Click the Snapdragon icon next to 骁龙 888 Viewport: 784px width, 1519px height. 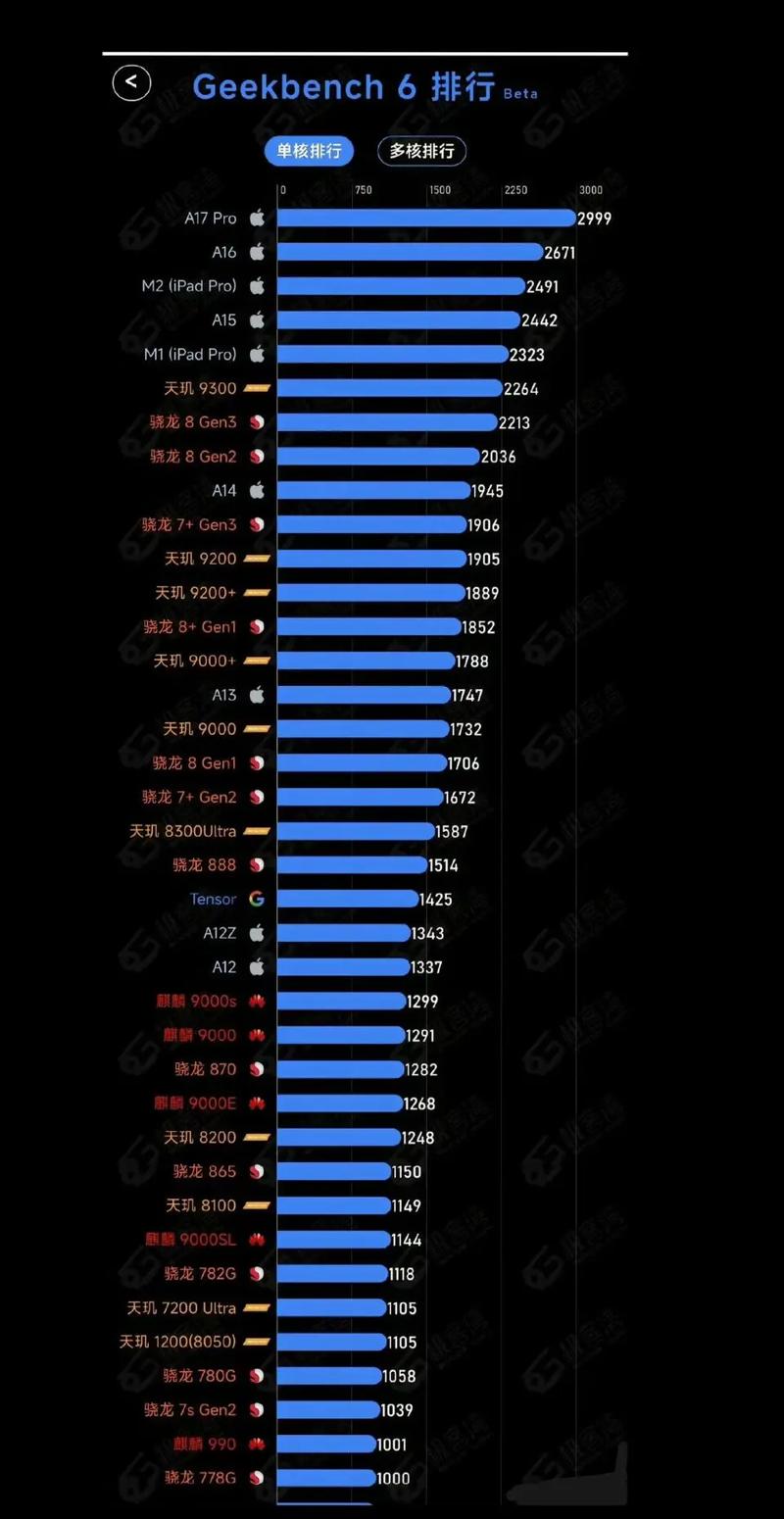click(x=257, y=864)
